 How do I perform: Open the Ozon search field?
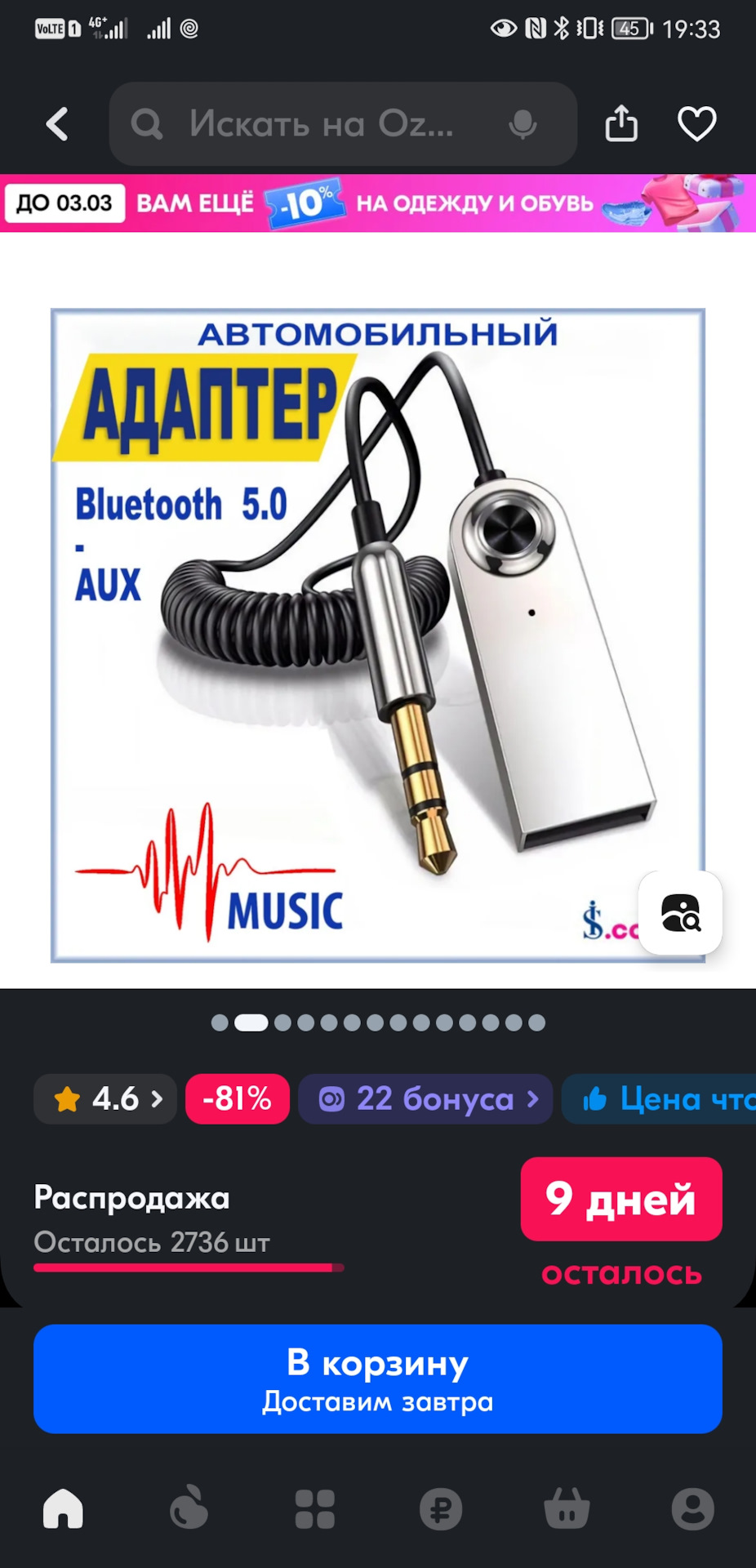(x=343, y=124)
